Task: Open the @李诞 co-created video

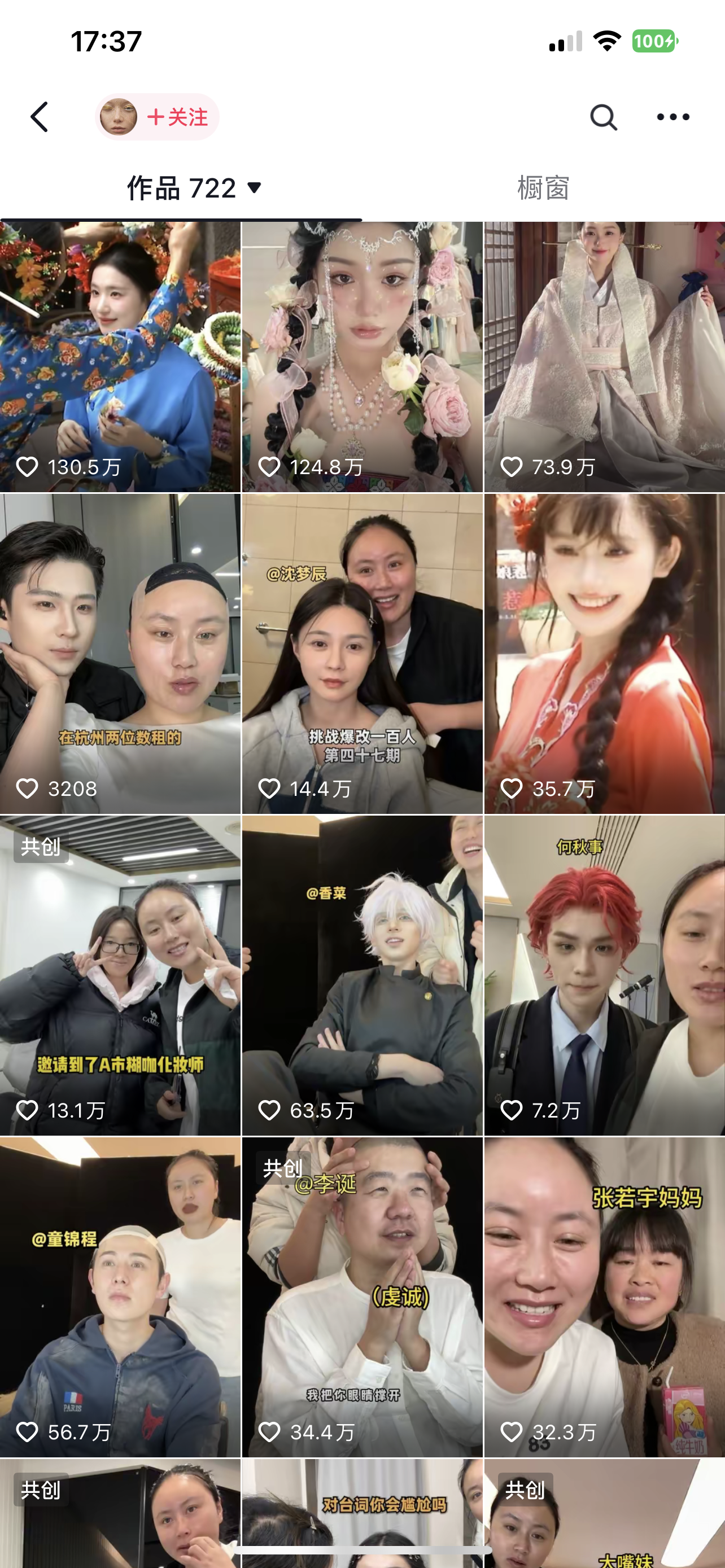Action: tap(362, 1297)
